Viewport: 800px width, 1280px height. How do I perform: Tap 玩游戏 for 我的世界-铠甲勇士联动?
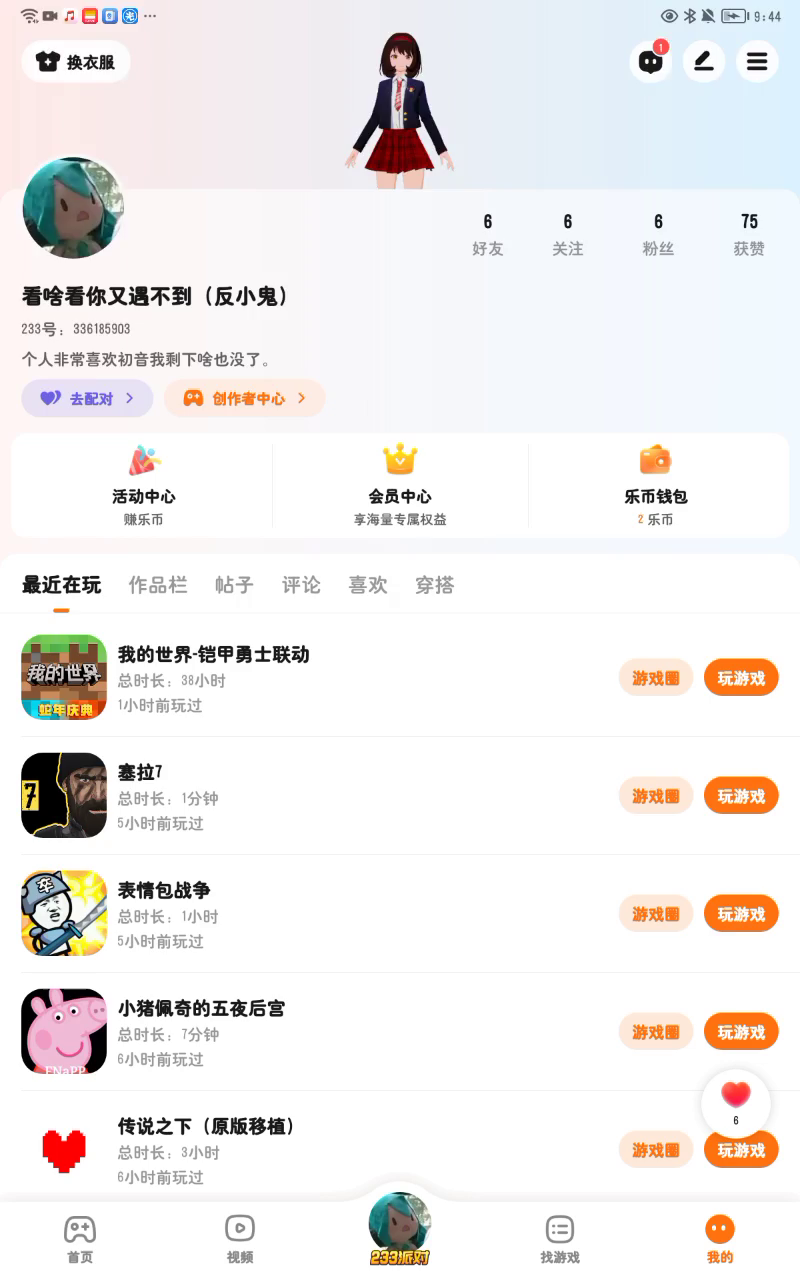coord(741,678)
